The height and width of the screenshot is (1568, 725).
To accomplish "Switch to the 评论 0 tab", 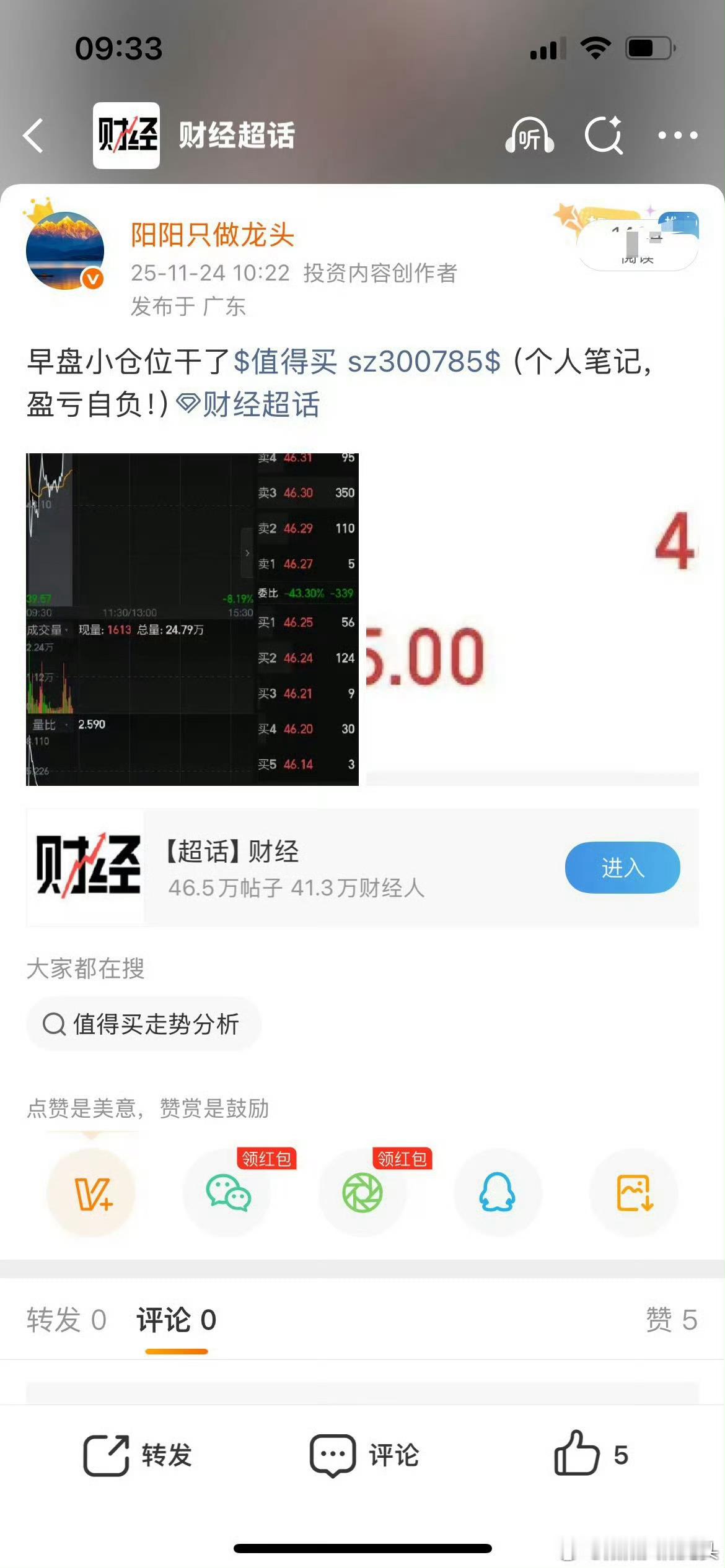I will [x=177, y=1318].
